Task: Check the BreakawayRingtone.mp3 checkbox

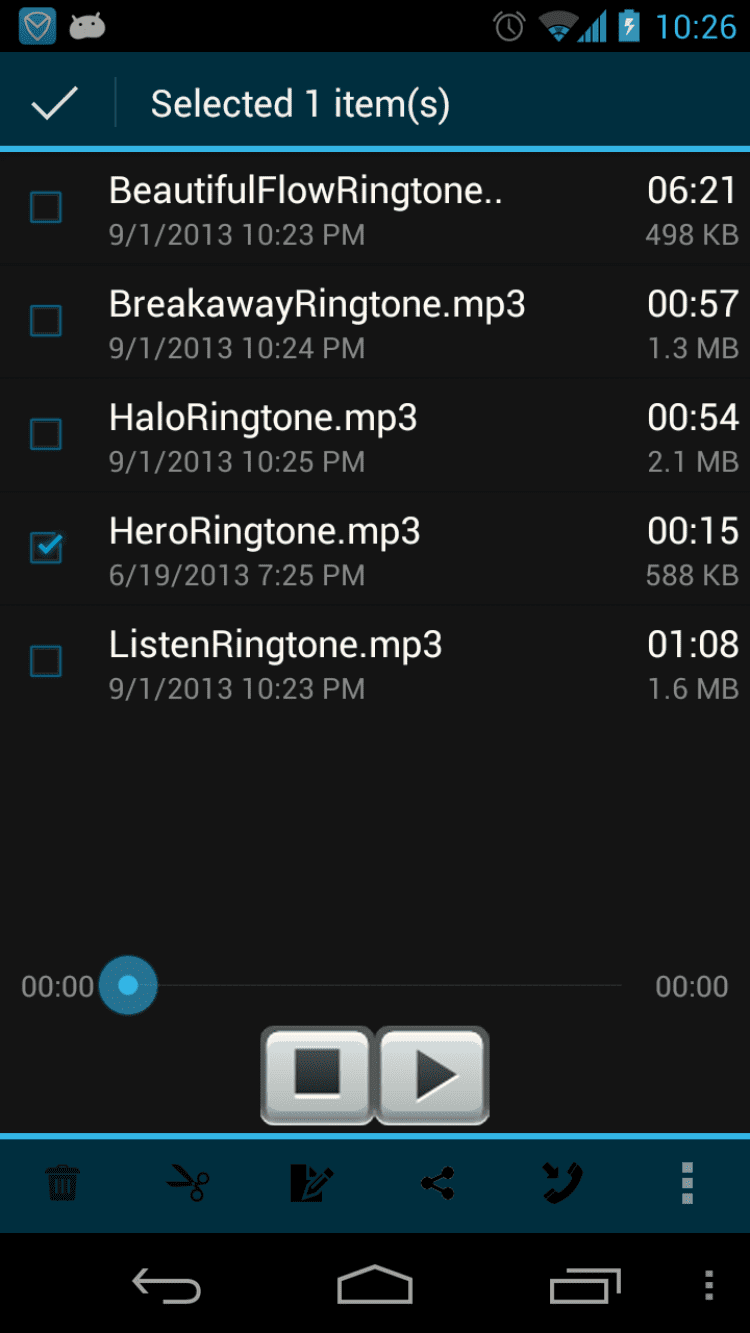Action: [46, 321]
